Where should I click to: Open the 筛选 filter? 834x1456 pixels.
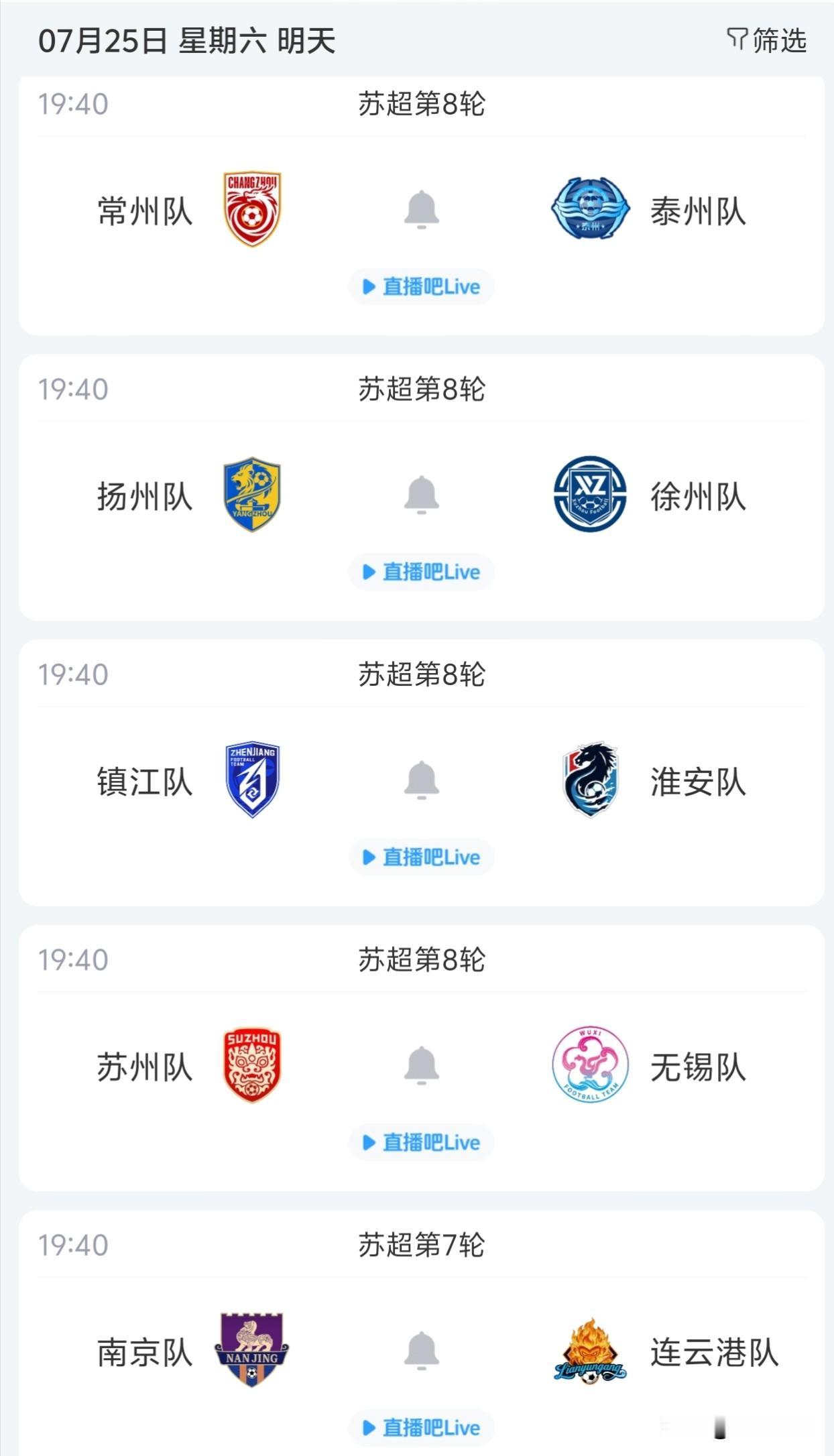(767, 40)
